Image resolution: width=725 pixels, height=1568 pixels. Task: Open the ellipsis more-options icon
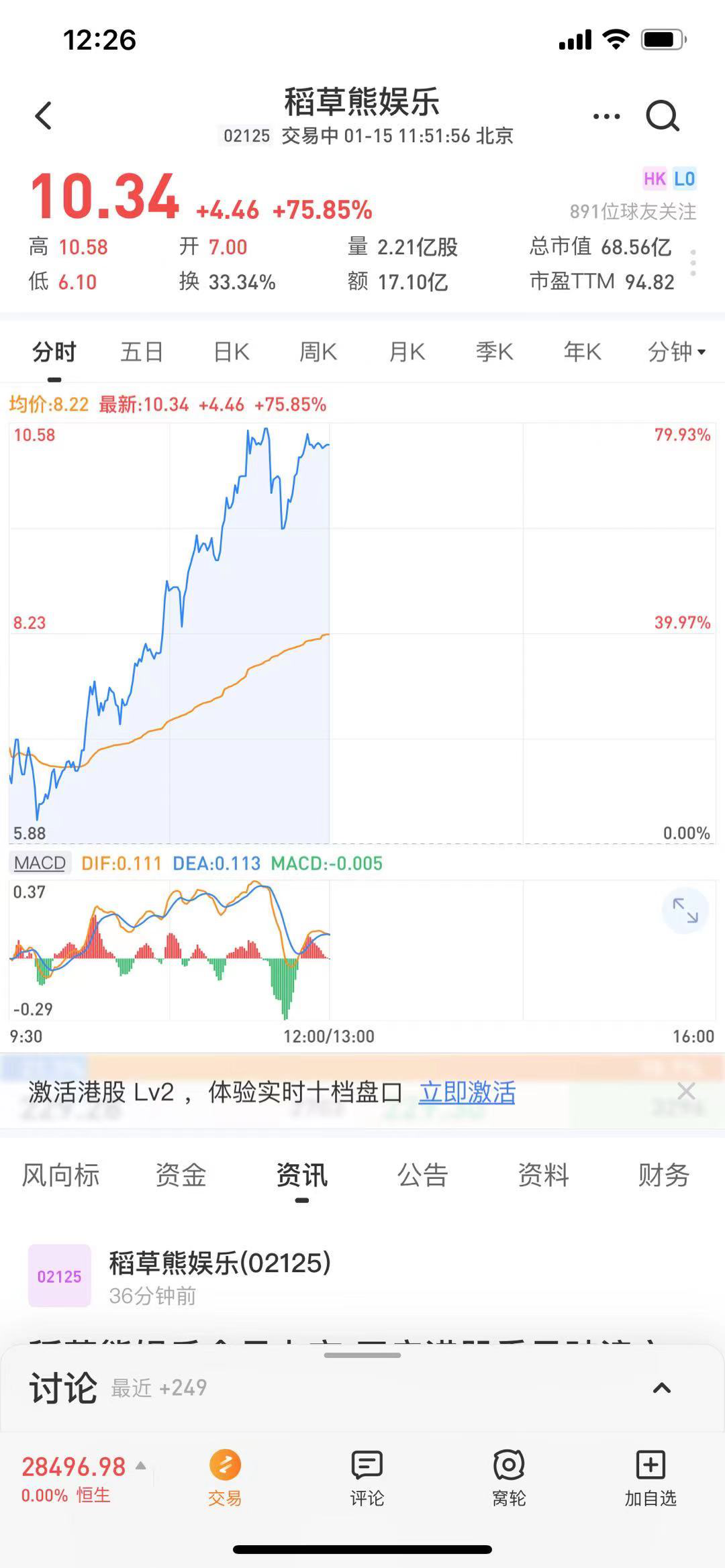pos(605,115)
